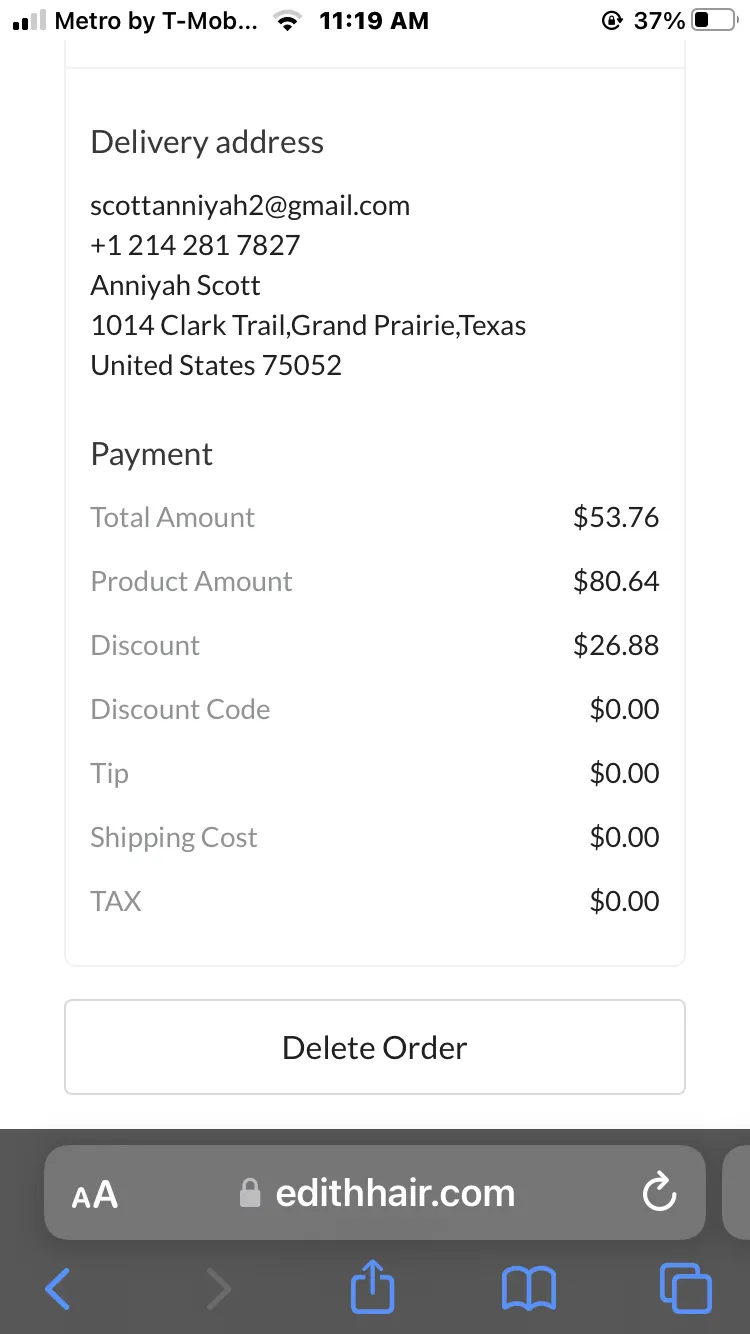Open Safari's AA reader options
750x1334 pixels.
pyautogui.click(x=95, y=1194)
